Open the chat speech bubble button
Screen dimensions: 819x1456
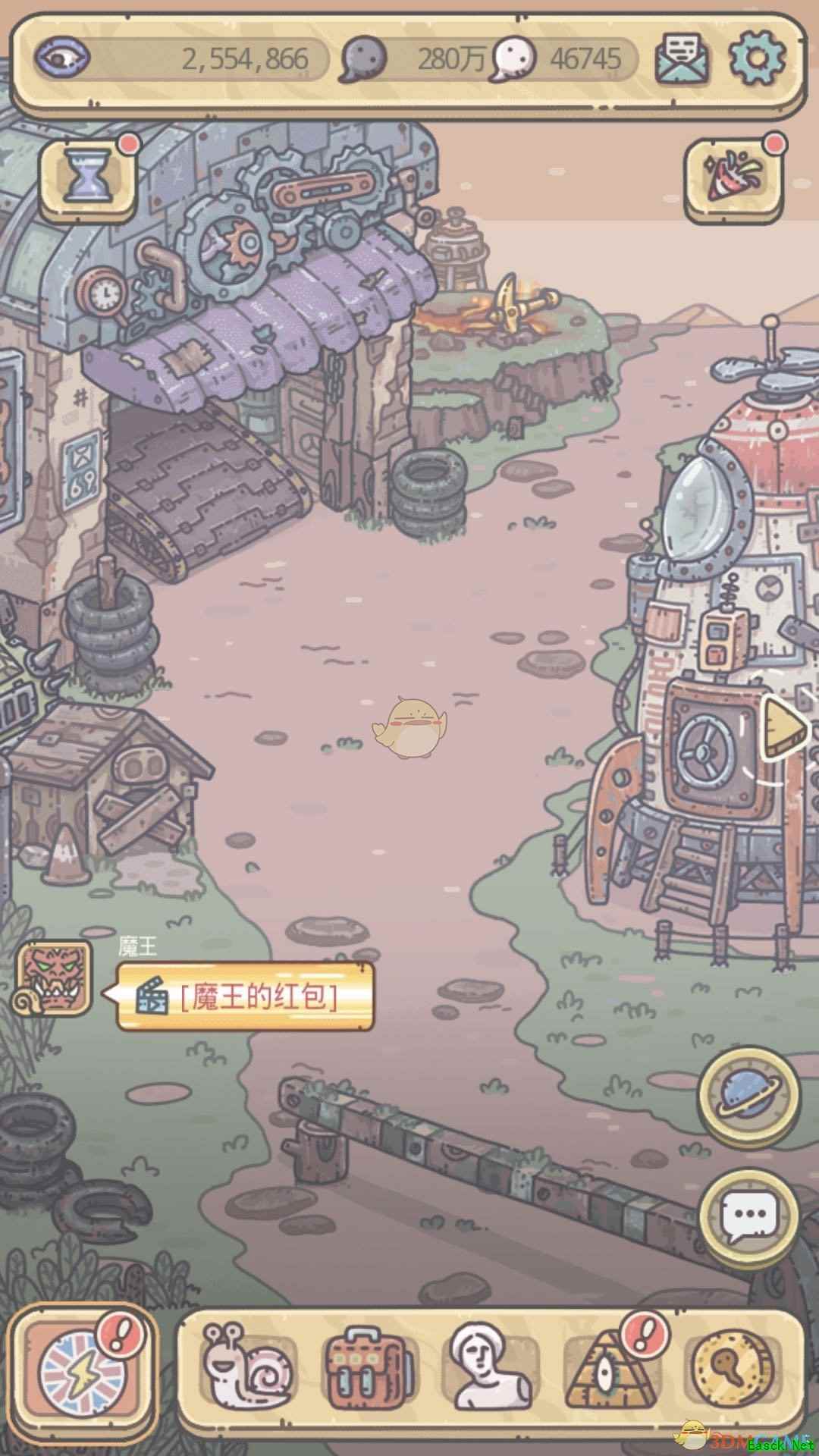click(x=748, y=1216)
